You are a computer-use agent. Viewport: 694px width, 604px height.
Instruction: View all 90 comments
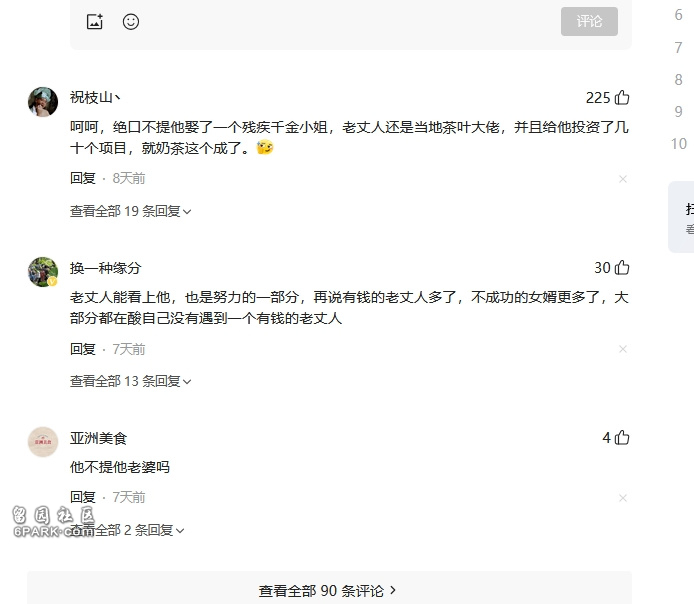[x=328, y=591]
